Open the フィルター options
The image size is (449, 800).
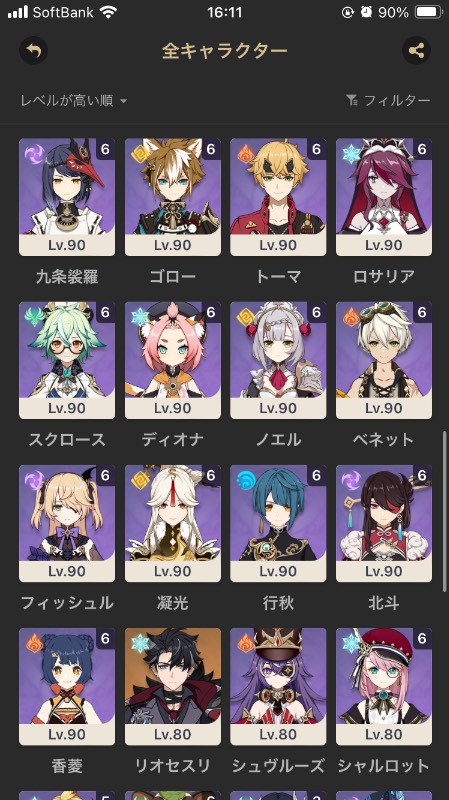point(388,101)
